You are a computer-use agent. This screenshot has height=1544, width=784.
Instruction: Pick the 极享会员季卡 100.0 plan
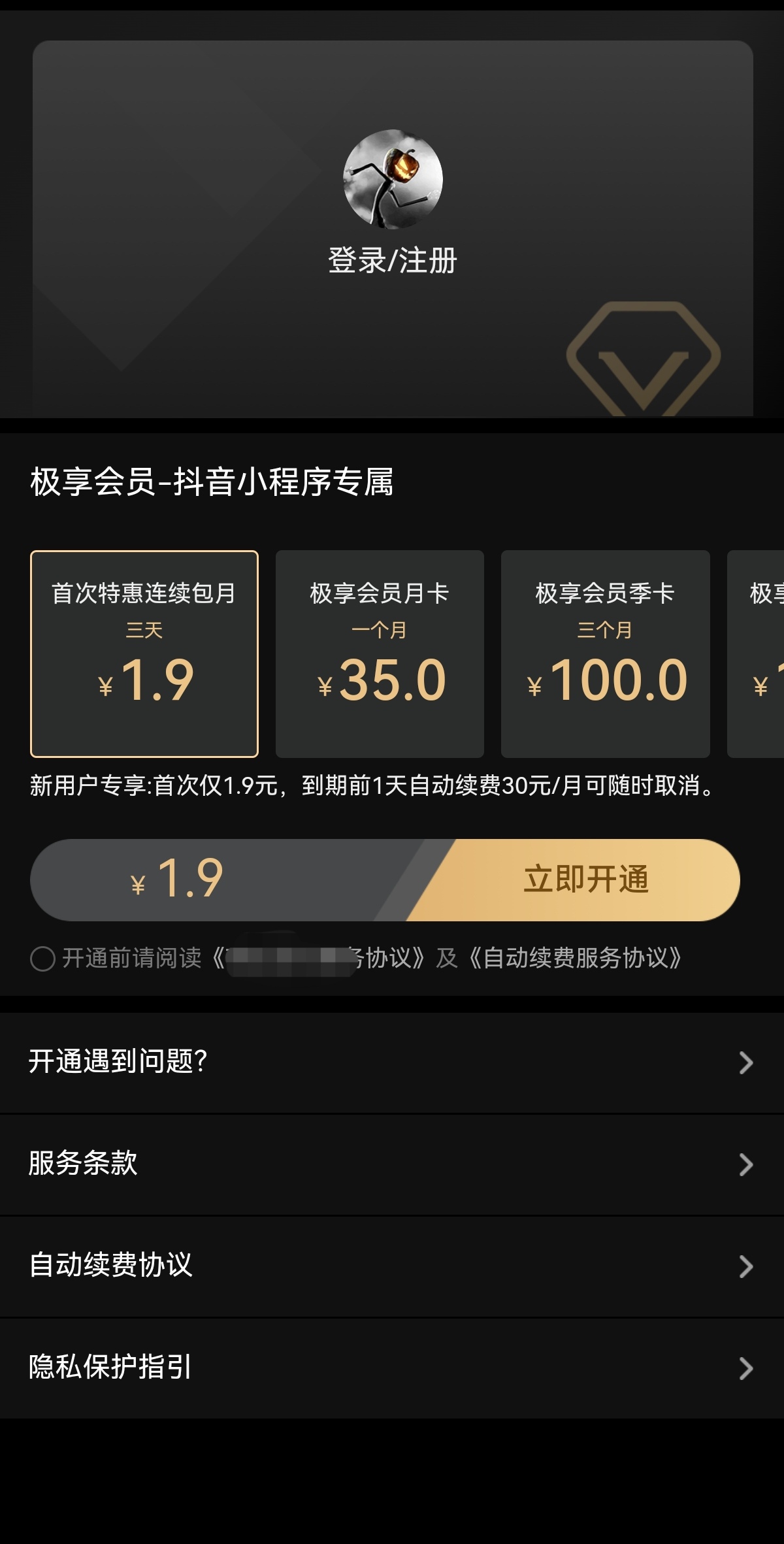click(605, 653)
